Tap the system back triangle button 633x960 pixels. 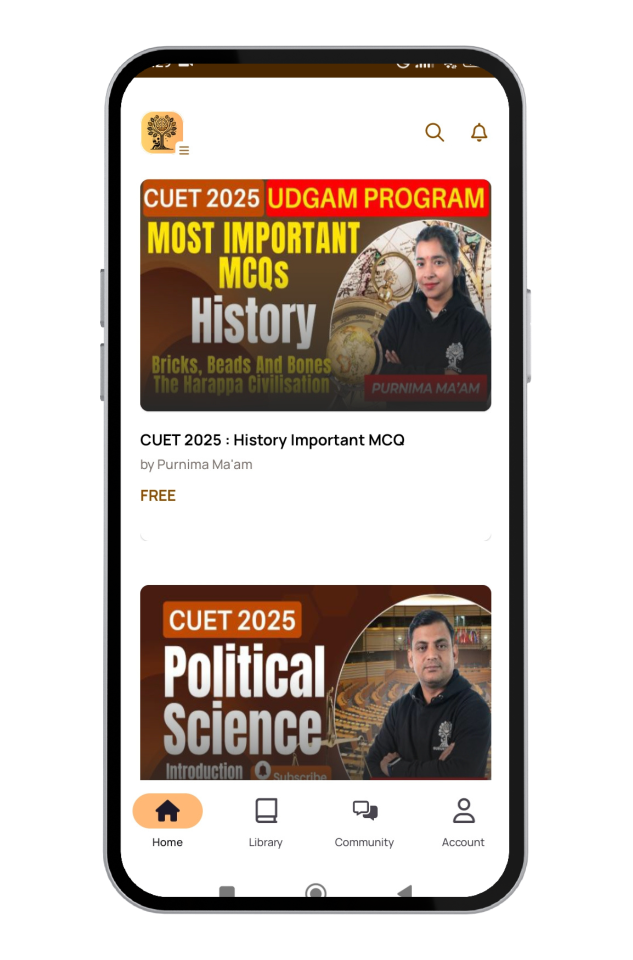tap(404, 892)
